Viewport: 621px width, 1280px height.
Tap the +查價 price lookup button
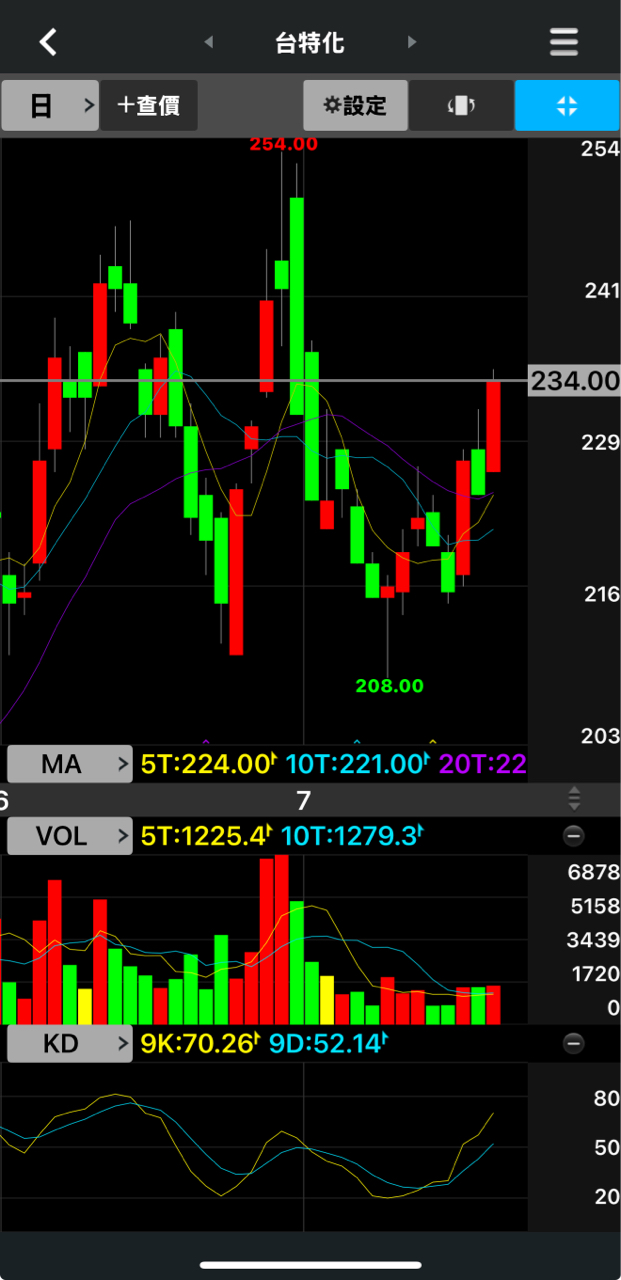148,106
